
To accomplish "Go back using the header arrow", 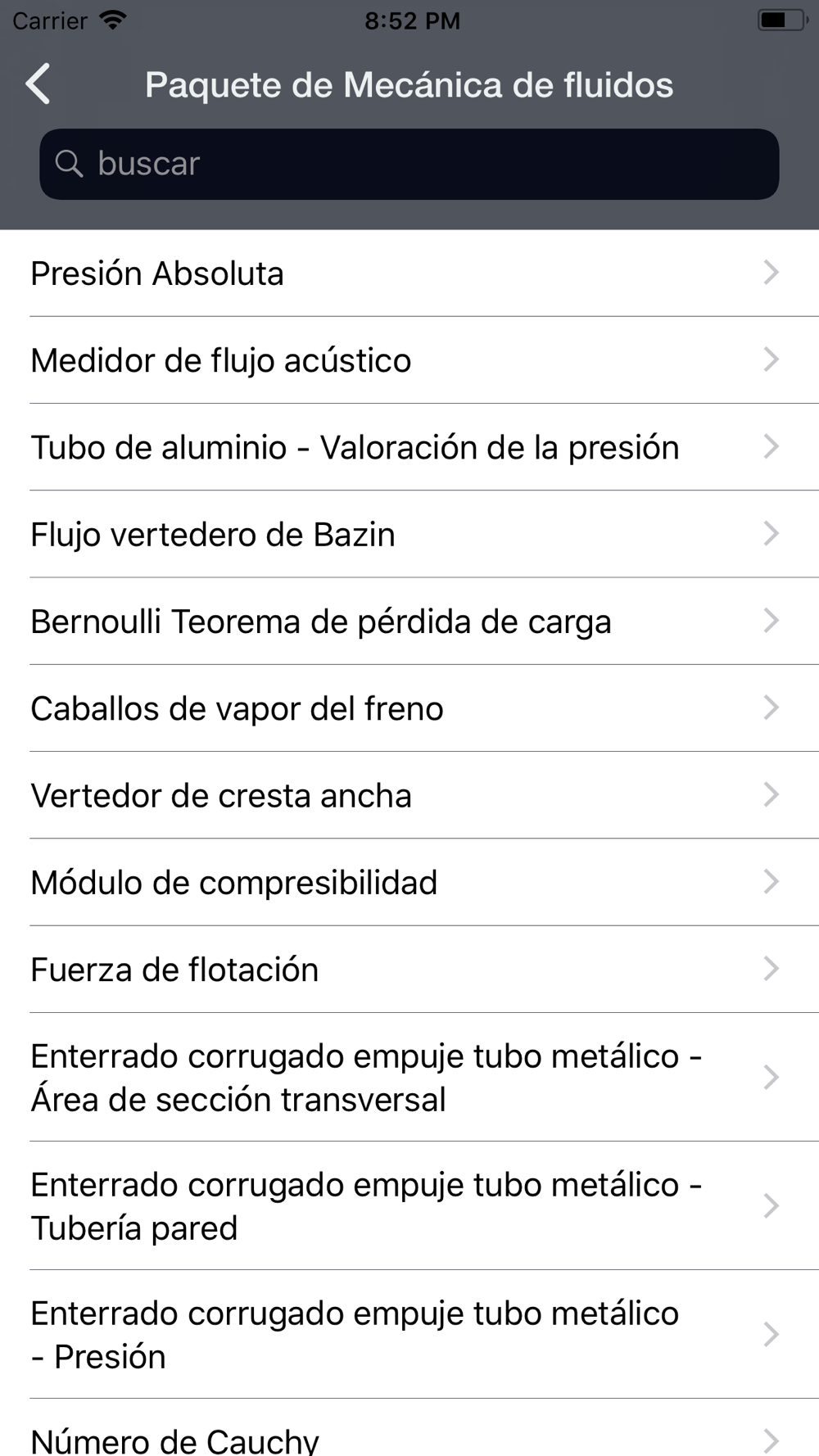I will (38, 84).
